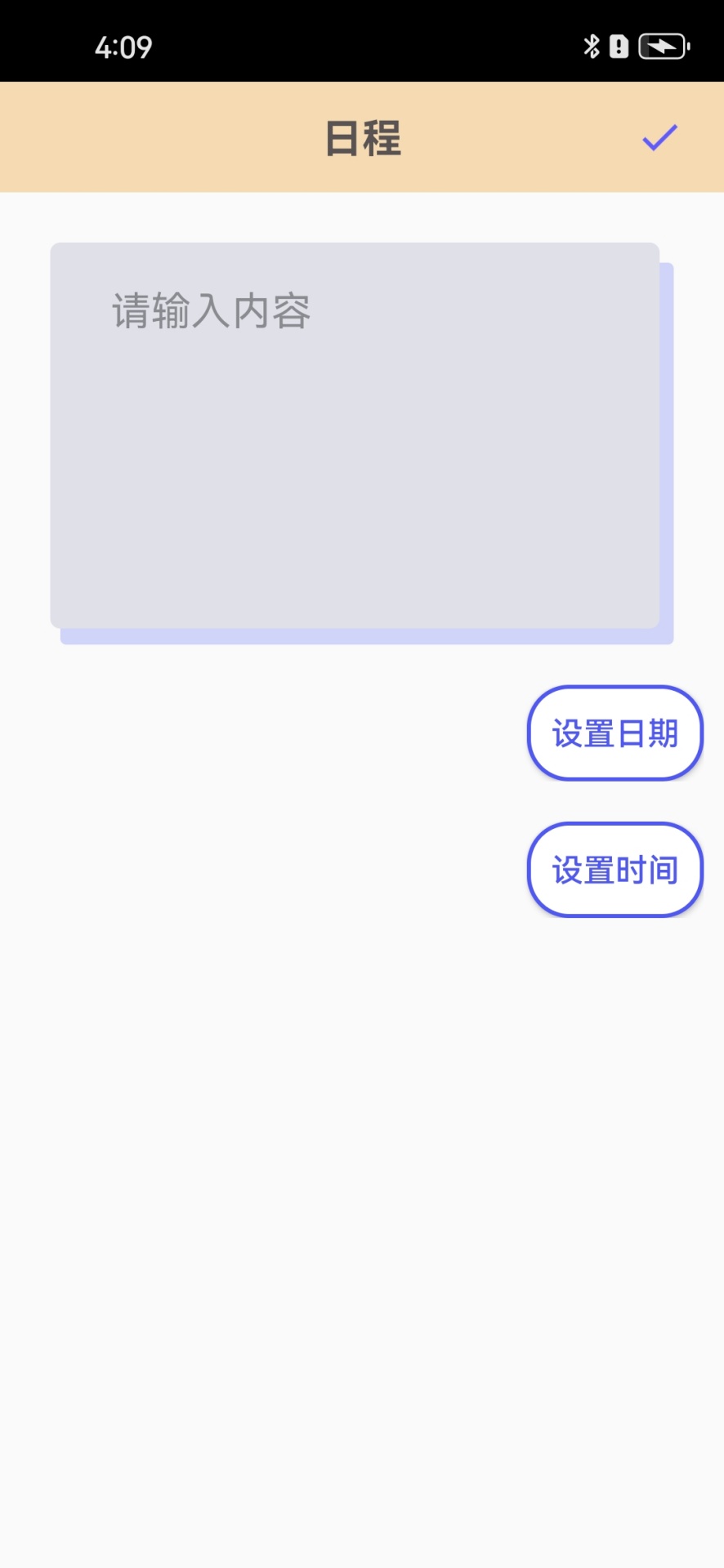Click the clock showing 4:09

(x=124, y=47)
